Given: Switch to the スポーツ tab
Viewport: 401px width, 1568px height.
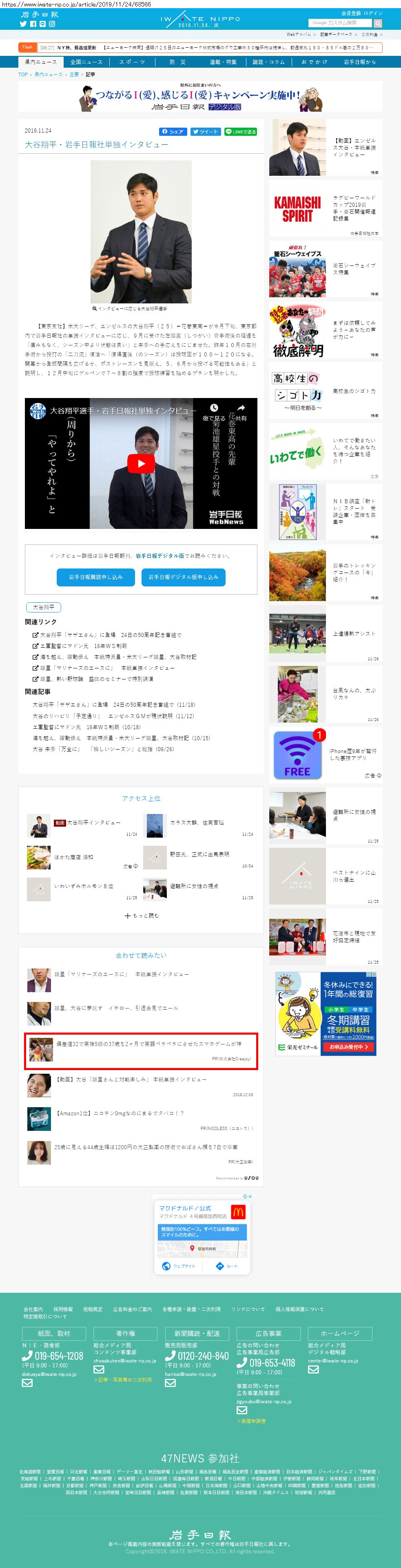Looking at the screenshot, I should [x=132, y=62].
